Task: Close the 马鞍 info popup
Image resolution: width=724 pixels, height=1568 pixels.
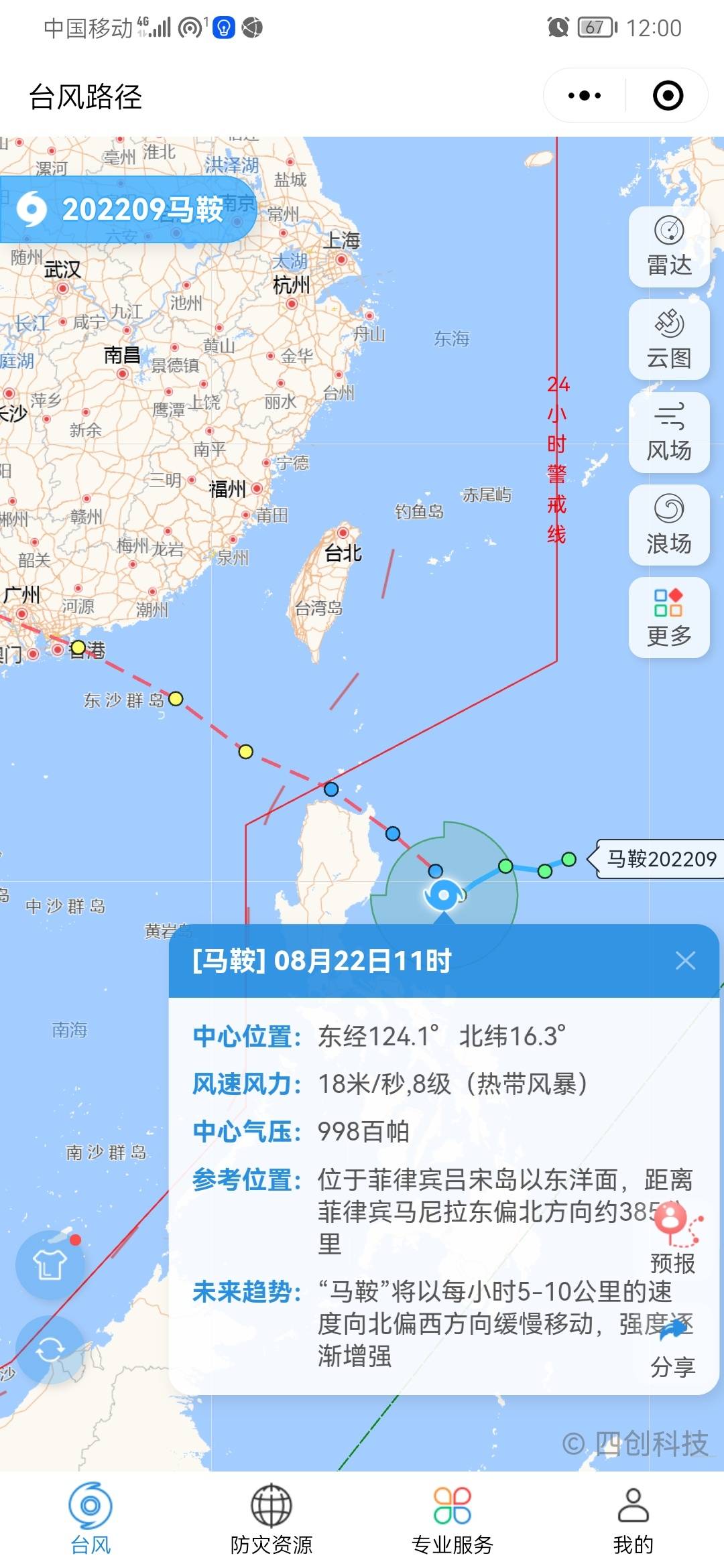Action: (685, 960)
